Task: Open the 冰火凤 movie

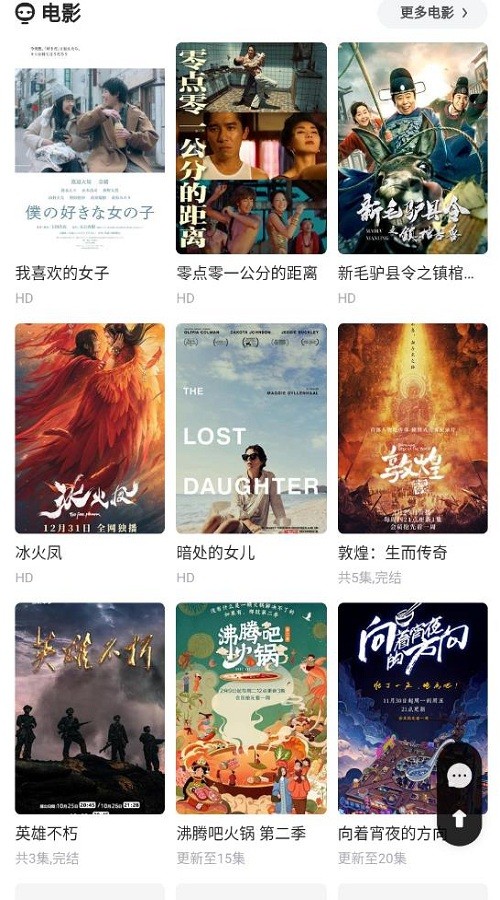Action: tap(90, 428)
